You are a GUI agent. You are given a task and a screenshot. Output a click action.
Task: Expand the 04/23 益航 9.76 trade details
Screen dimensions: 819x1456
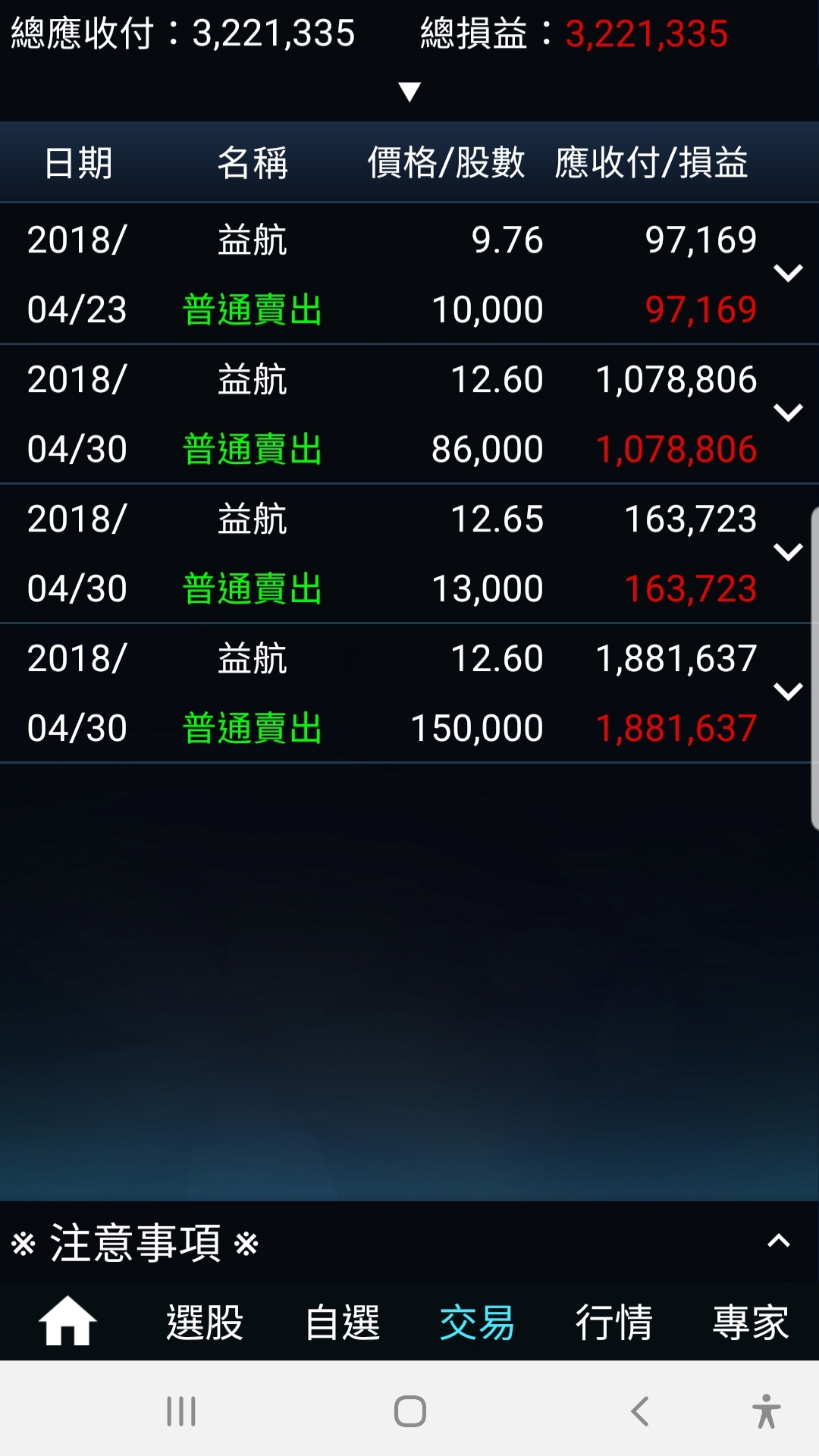(x=787, y=273)
